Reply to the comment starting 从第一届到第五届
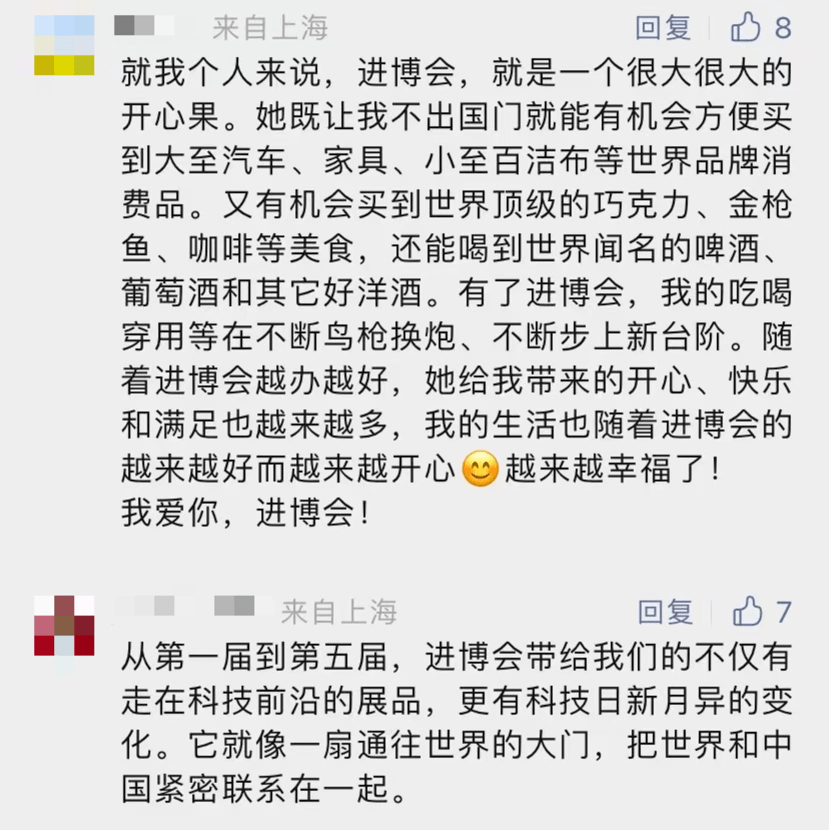 click(x=665, y=610)
